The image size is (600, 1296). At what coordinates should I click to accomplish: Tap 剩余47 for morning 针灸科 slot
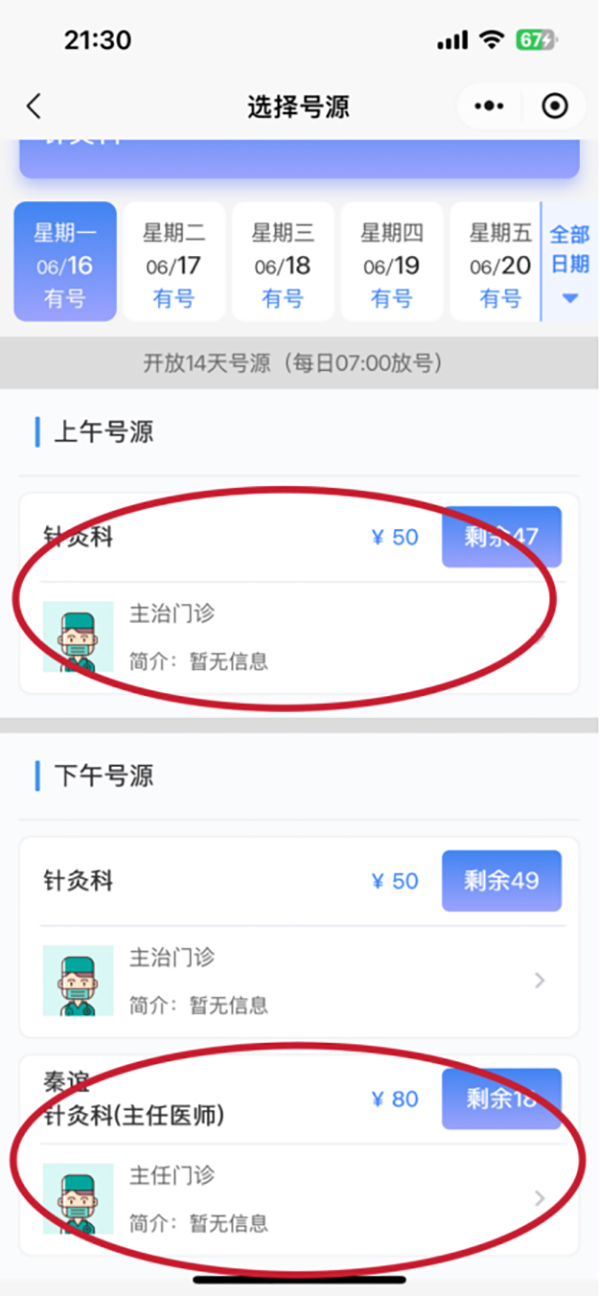pos(501,537)
